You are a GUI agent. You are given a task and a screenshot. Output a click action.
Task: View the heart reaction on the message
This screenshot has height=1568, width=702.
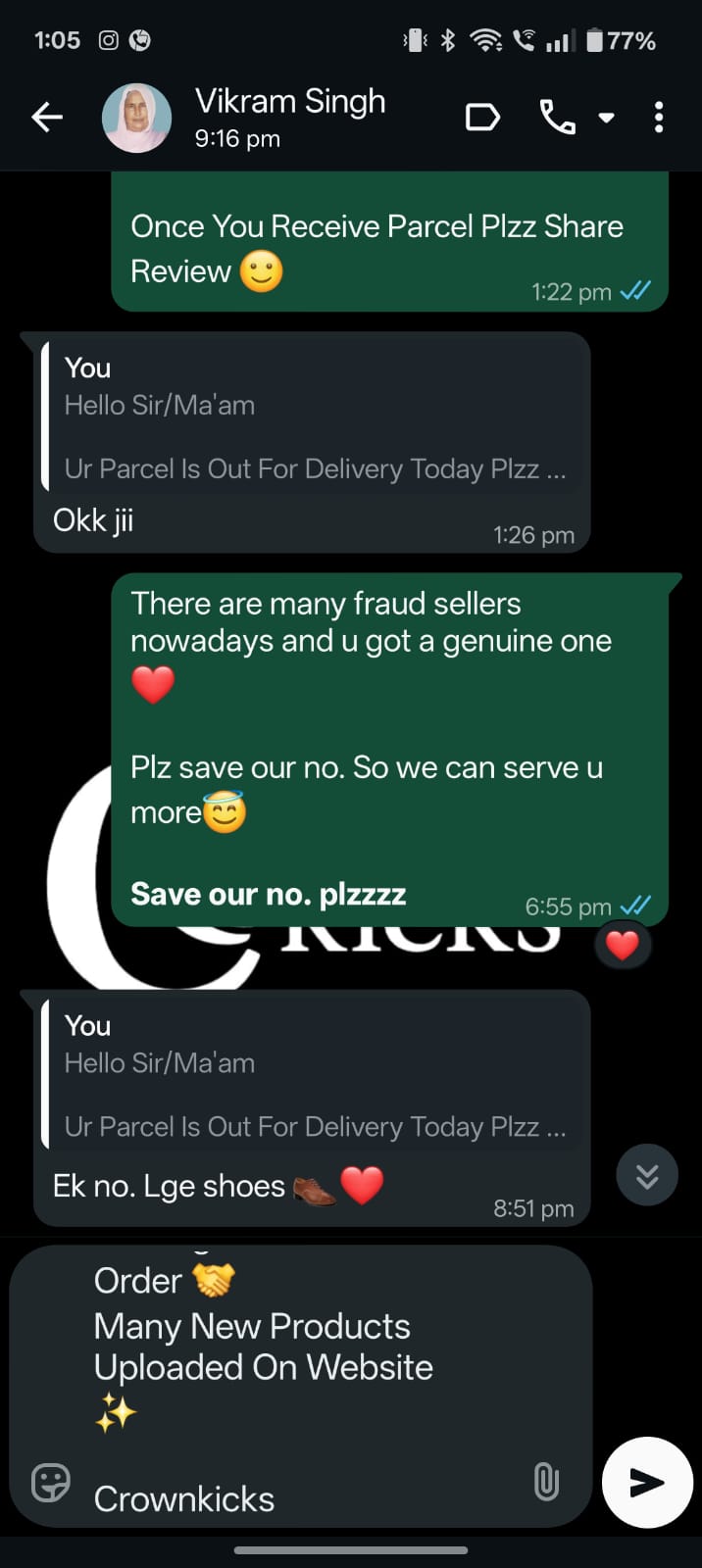pyautogui.click(x=622, y=946)
